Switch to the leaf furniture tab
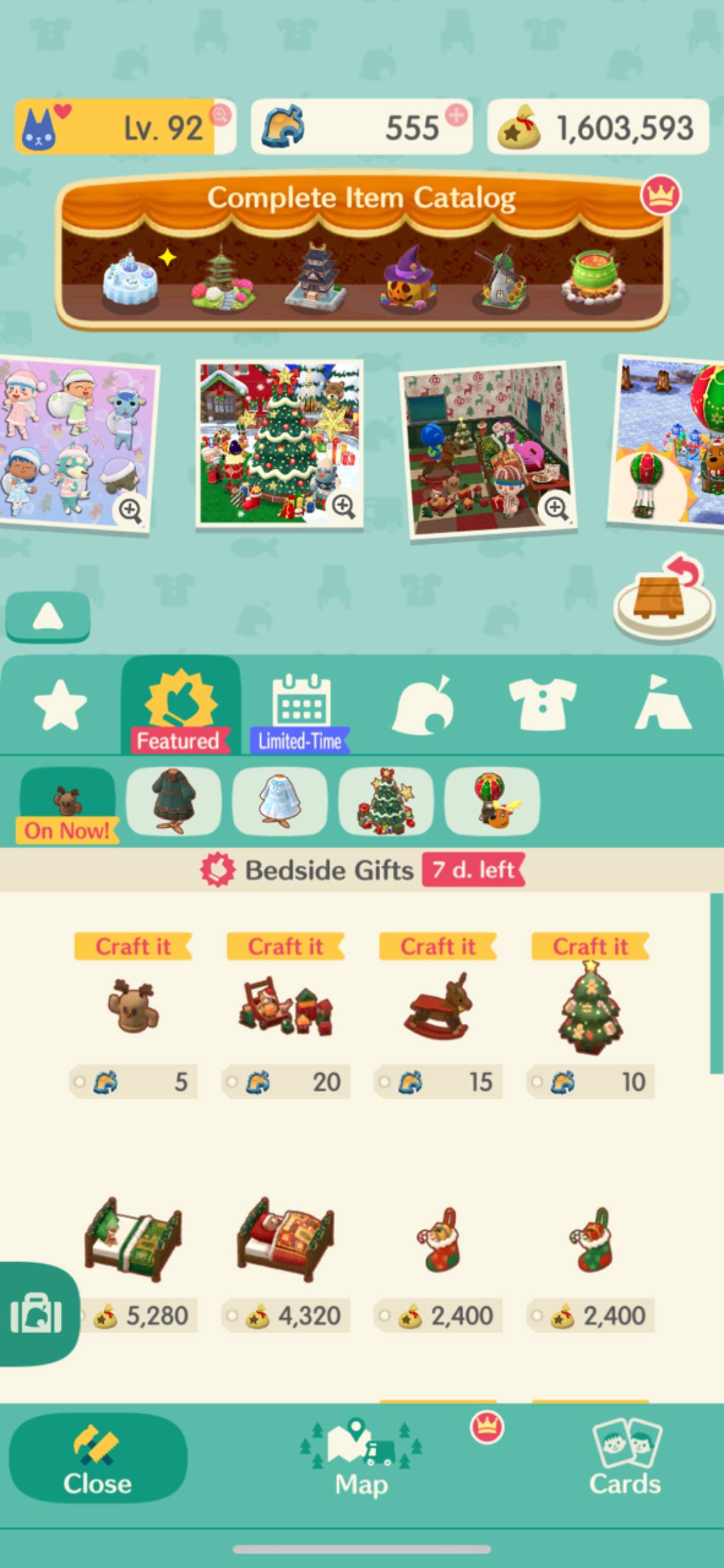This screenshot has width=724, height=1568. (422, 705)
